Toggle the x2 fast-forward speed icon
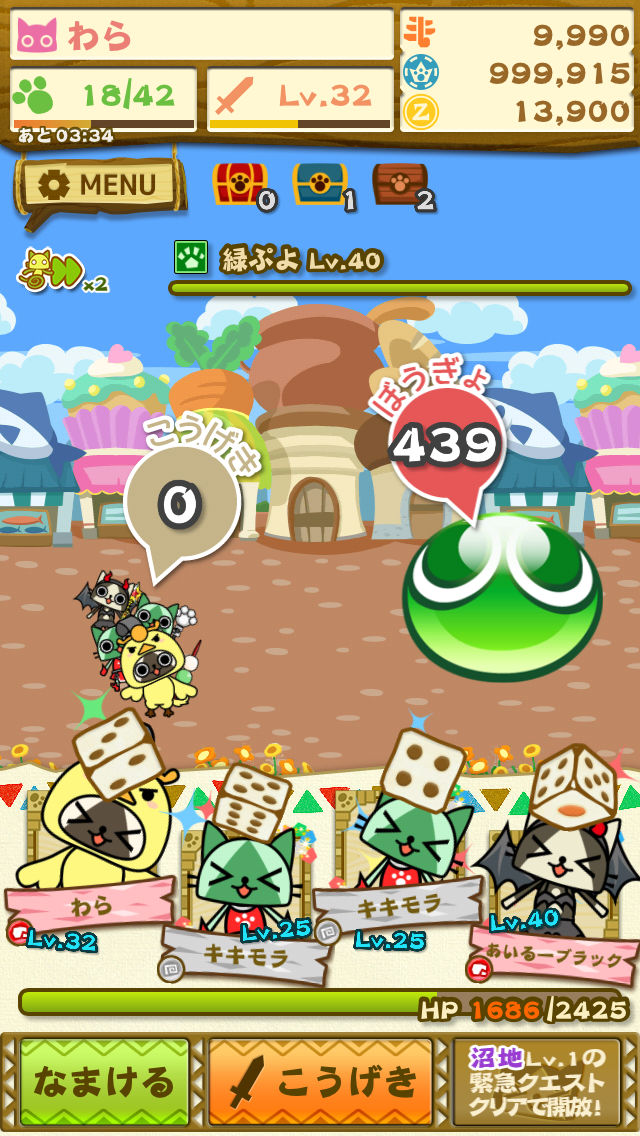The width and height of the screenshot is (640, 1136). (62, 270)
